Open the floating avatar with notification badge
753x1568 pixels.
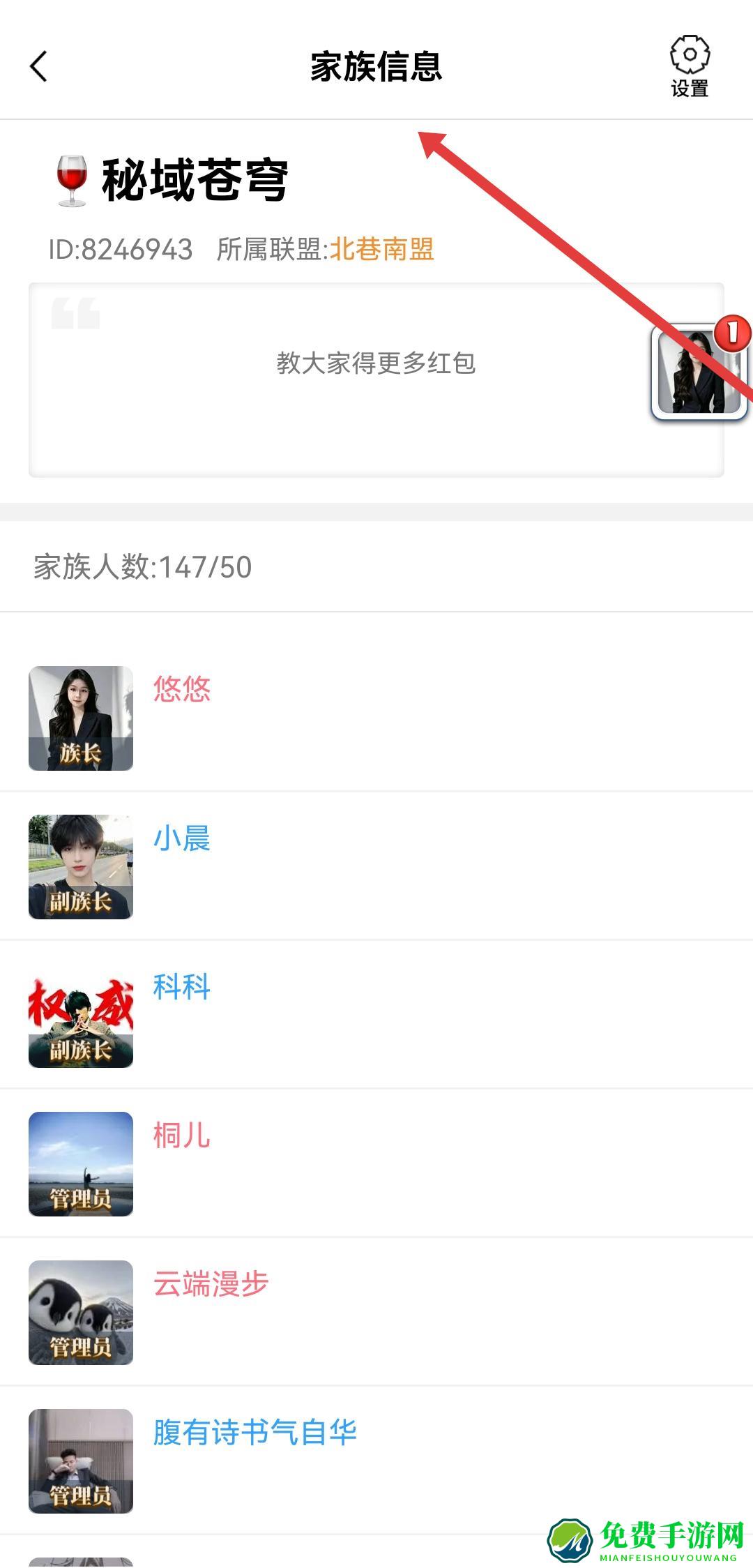(x=699, y=372)
